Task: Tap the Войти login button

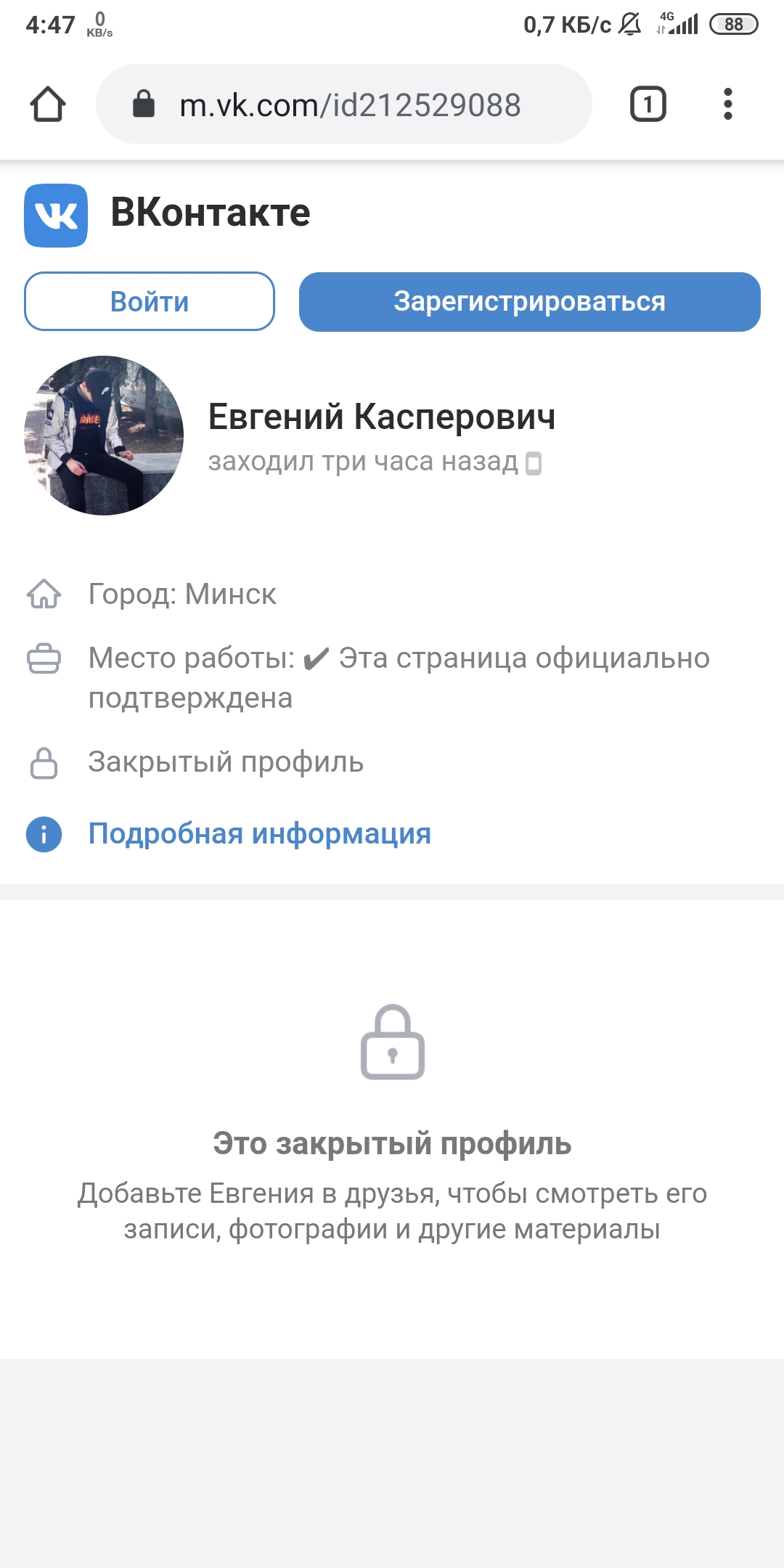Action: [150, 302]
